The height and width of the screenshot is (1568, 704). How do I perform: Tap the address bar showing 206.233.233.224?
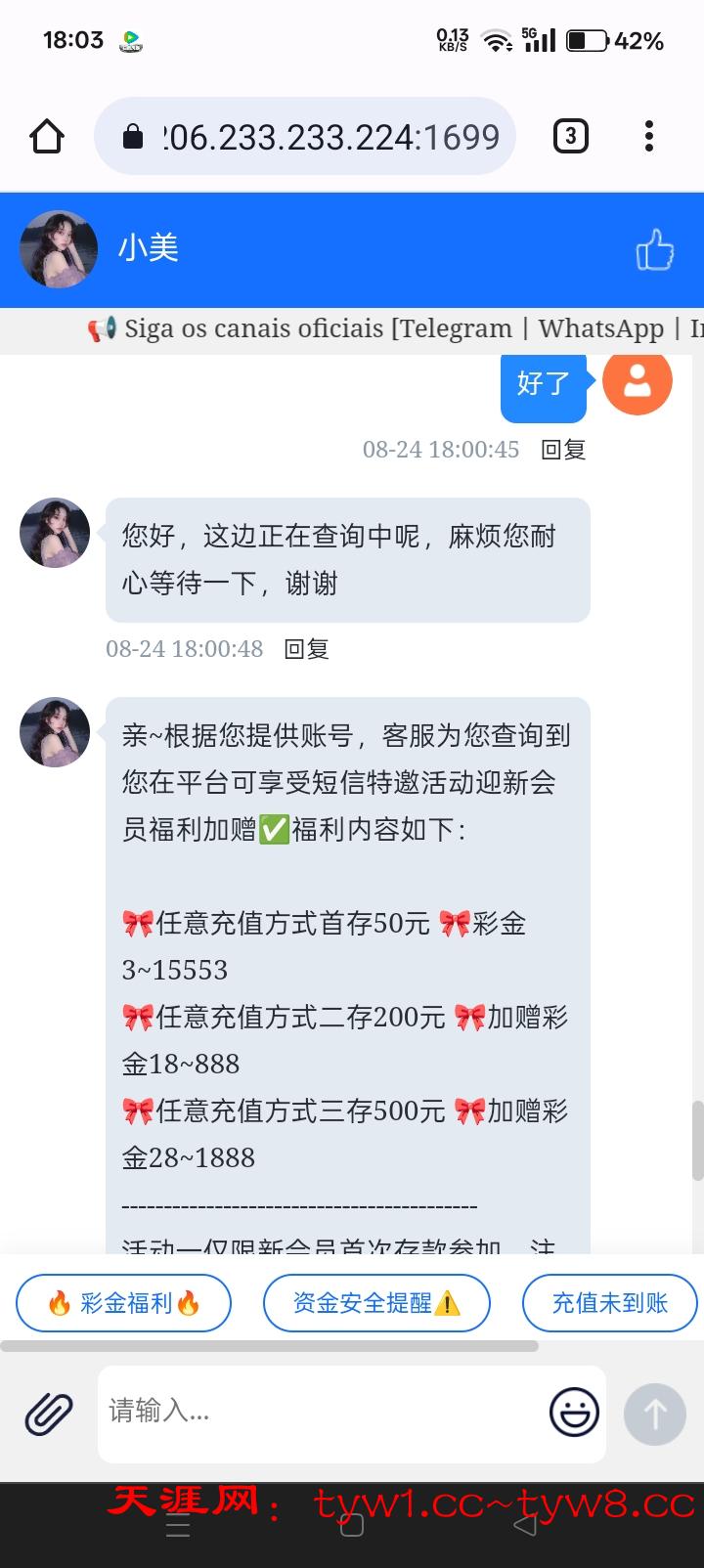(313, 137)
